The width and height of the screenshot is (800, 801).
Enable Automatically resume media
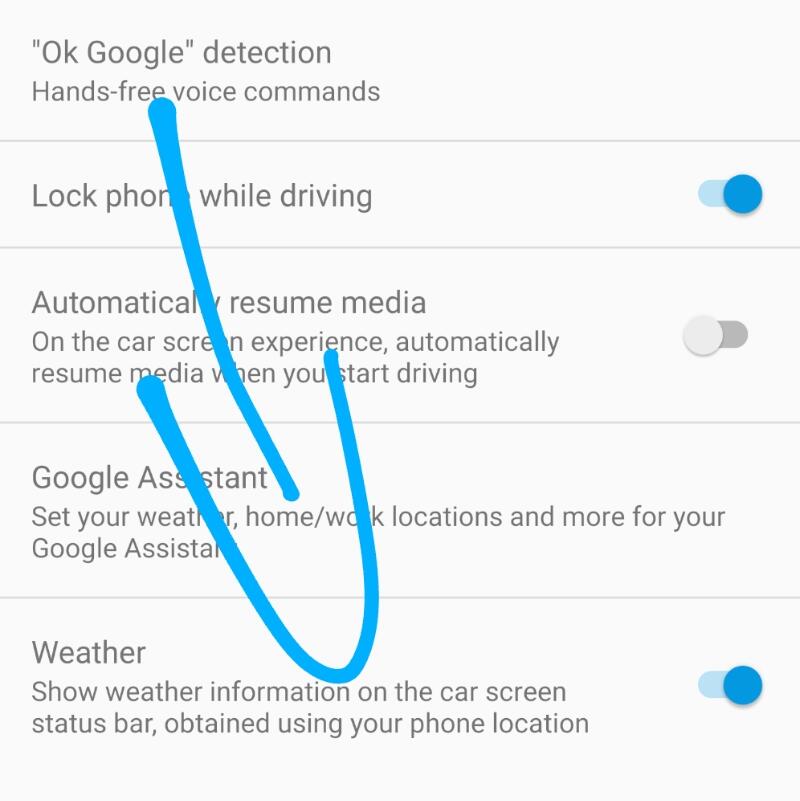(716, 335)
